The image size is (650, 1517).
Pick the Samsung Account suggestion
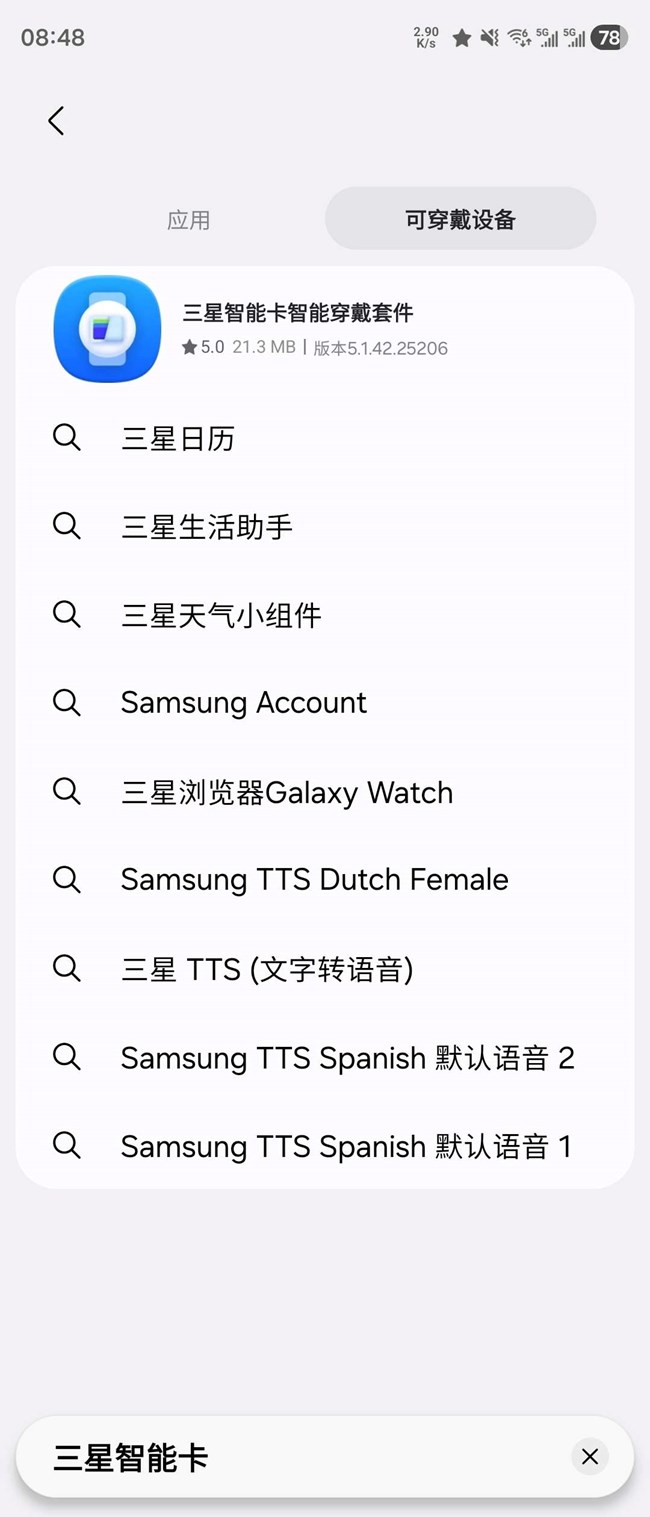pyautogui.click(x=244, y=703)
